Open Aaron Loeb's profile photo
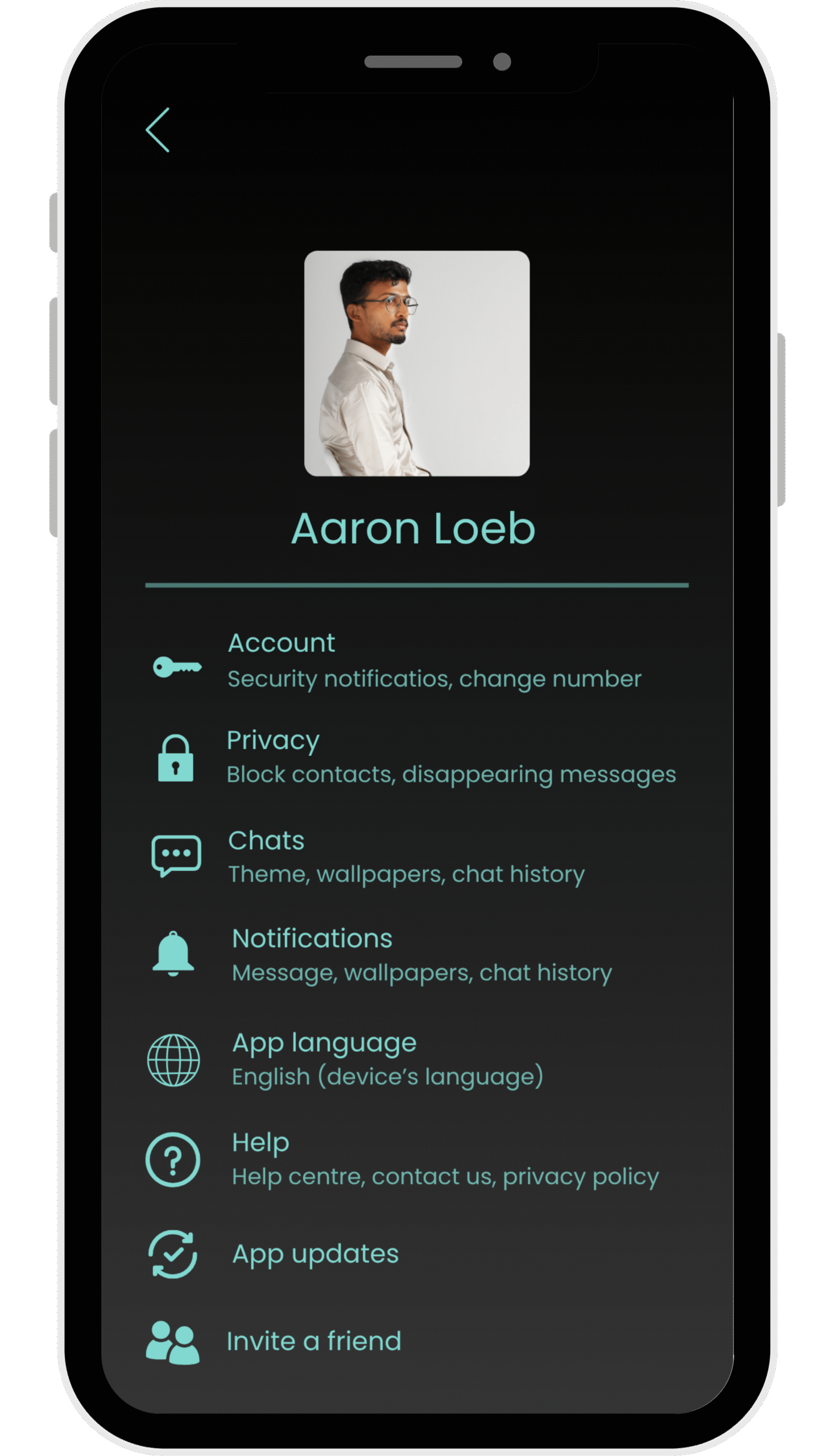819x1456 pixels. tap(416, 363)
